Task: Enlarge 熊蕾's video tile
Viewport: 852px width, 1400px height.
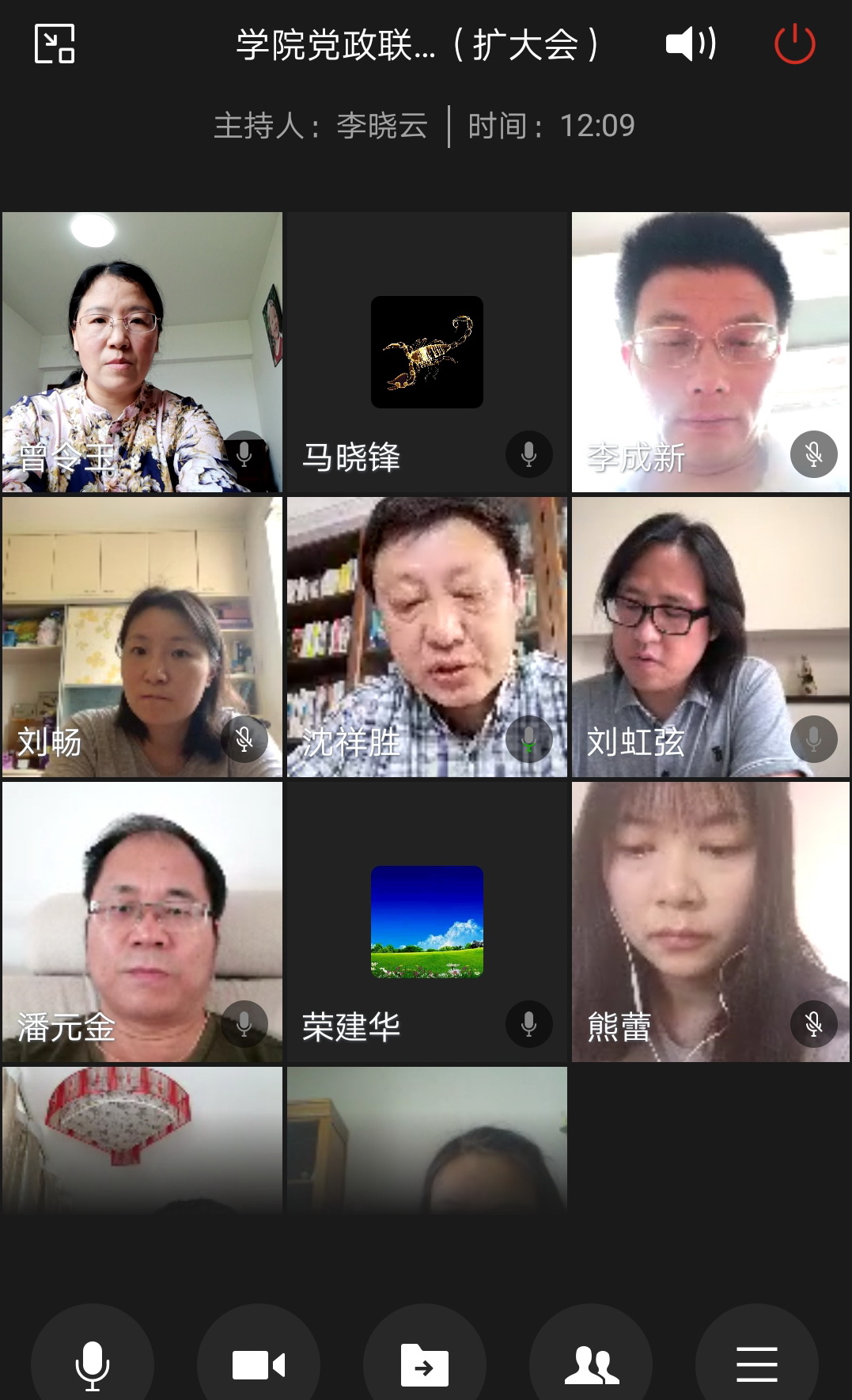Action: click(710, 922)
